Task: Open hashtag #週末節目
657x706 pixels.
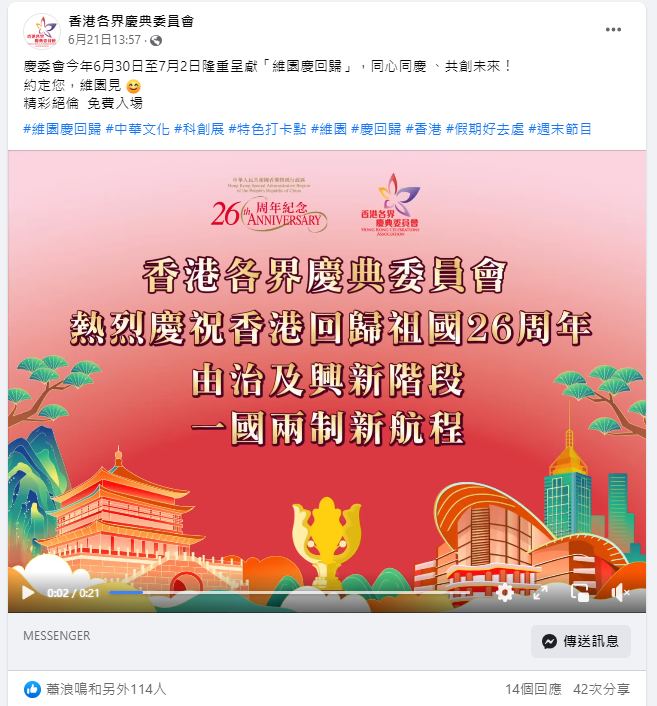Action: click(560, 129)
